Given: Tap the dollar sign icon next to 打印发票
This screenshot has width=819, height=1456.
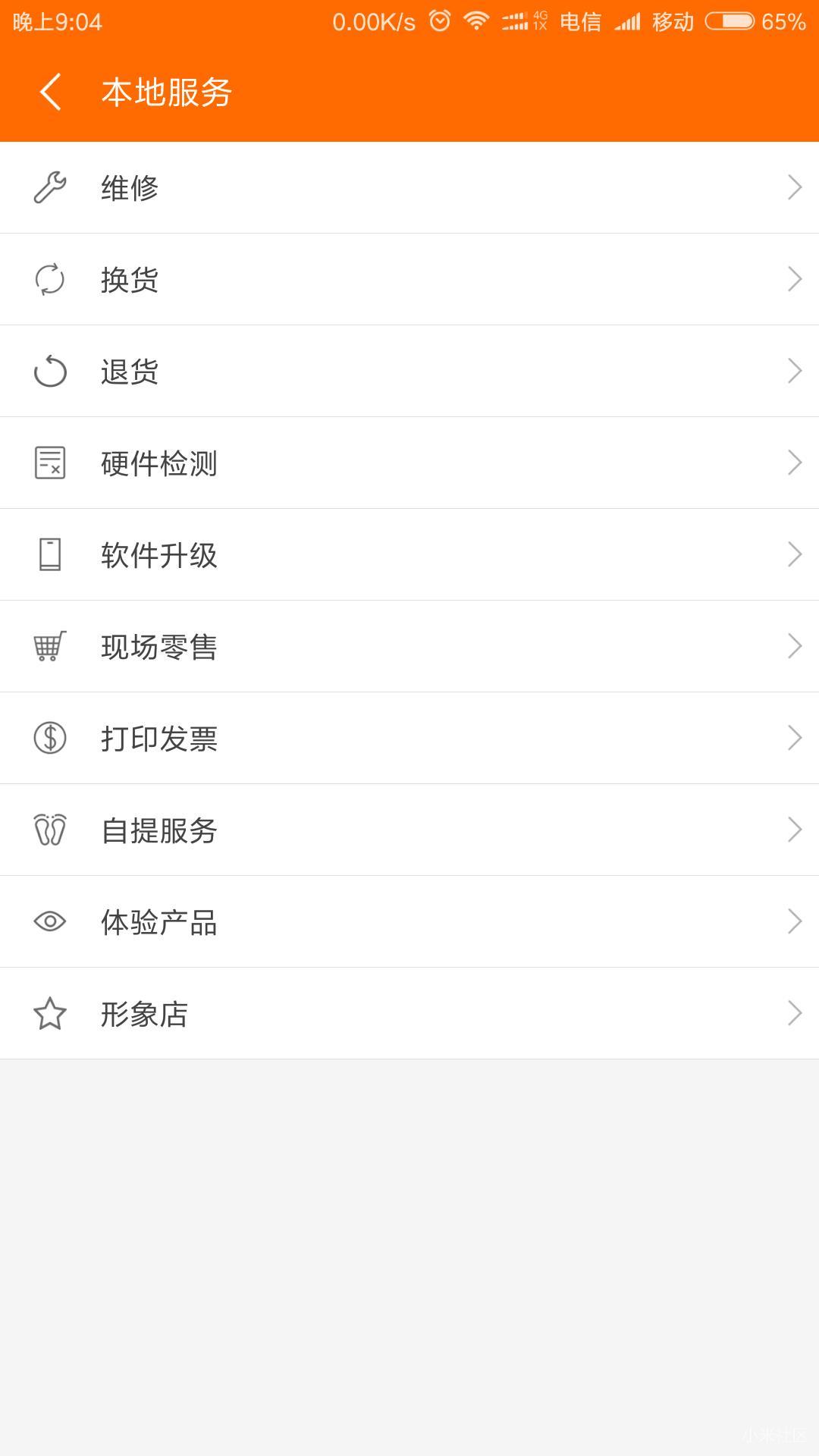Looking at the screenshot, I should tap(49, 738).
